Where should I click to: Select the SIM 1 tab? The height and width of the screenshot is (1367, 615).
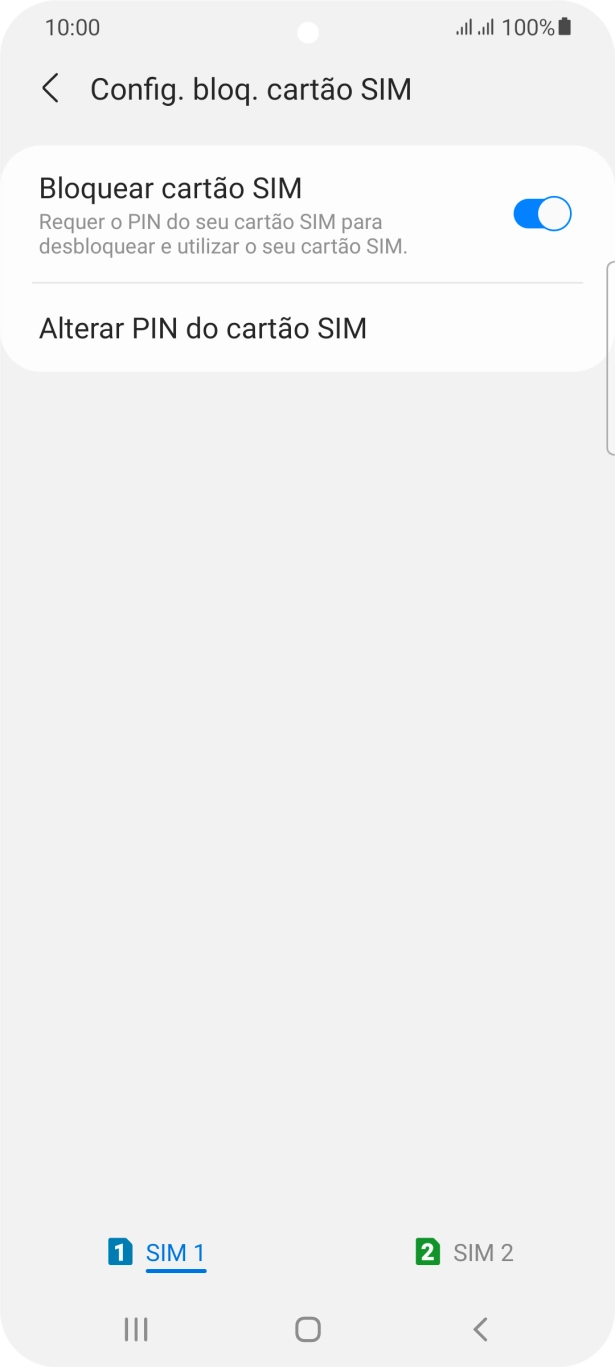point(158,1252)
